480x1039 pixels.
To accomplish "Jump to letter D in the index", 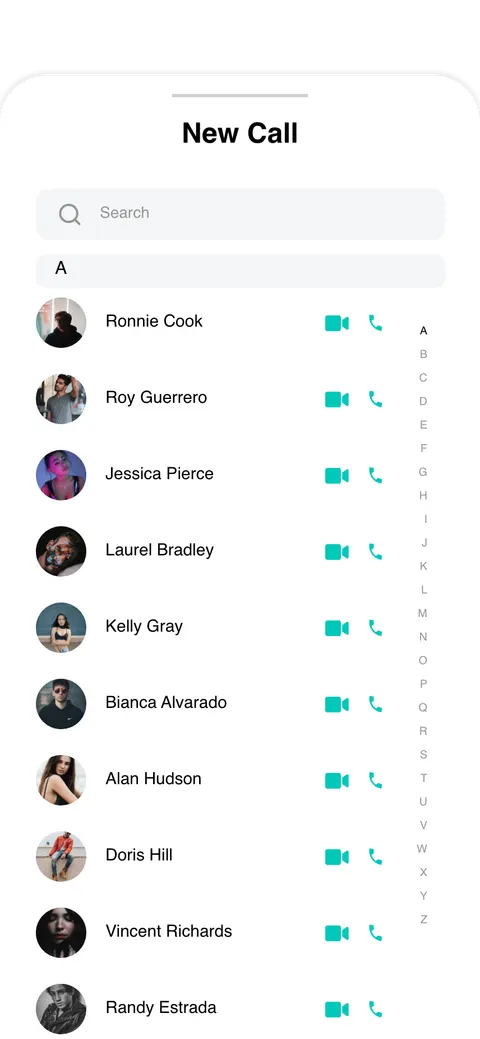I will [423, 401].
